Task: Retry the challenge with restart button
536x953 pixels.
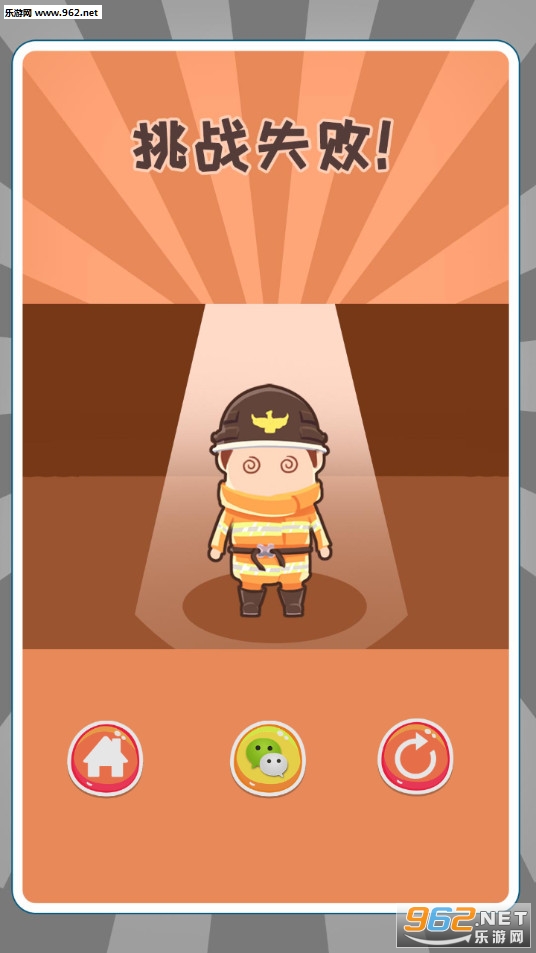Action: click(416, 757)
